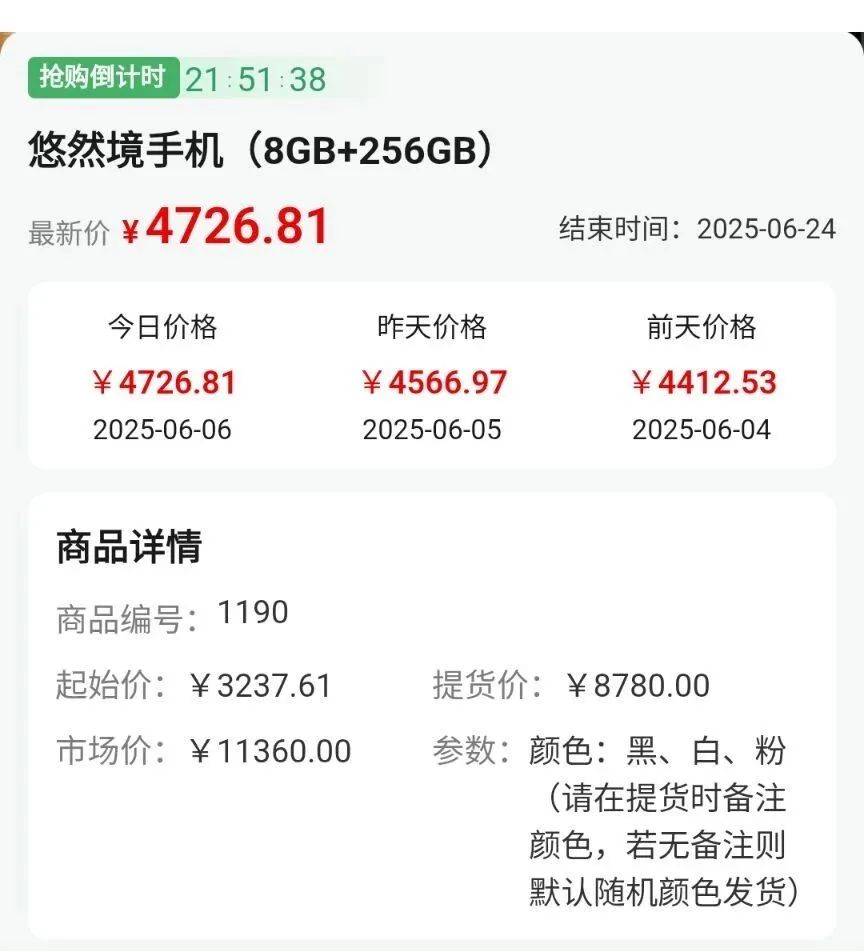
Task: Click the 市场价 value ¥11360.00
Action: click(270, 750)
